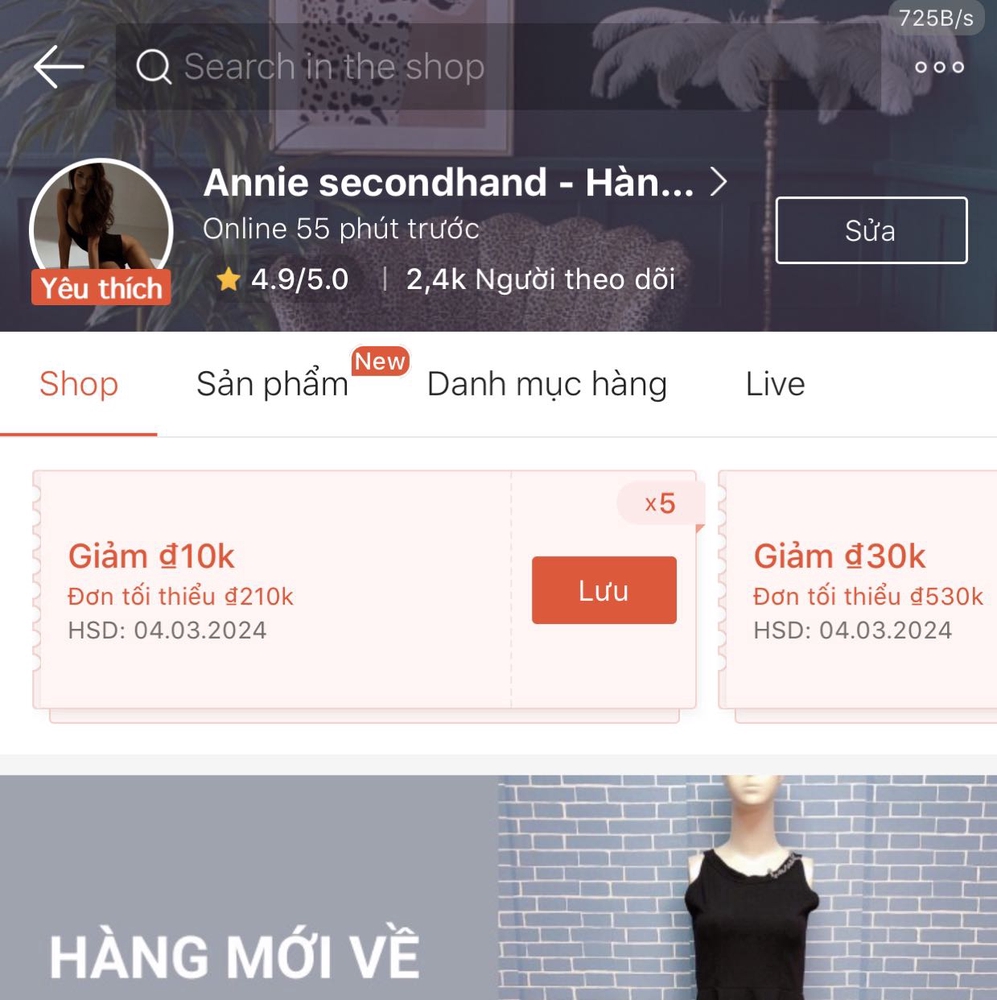Click the star rating icon
Image resolution: width=997 pixels, height=1000 pixels.
coord(228,279)
